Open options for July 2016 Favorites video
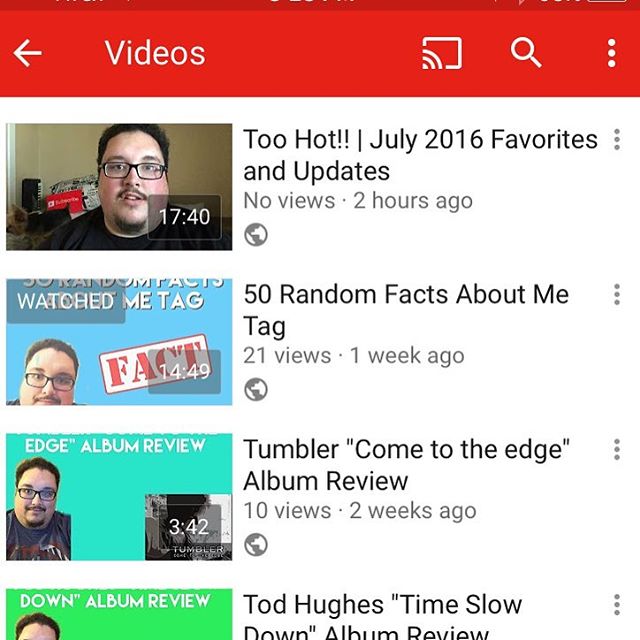Image resolution: width=640 pixels, height=640 pixels. click(616, 140)
